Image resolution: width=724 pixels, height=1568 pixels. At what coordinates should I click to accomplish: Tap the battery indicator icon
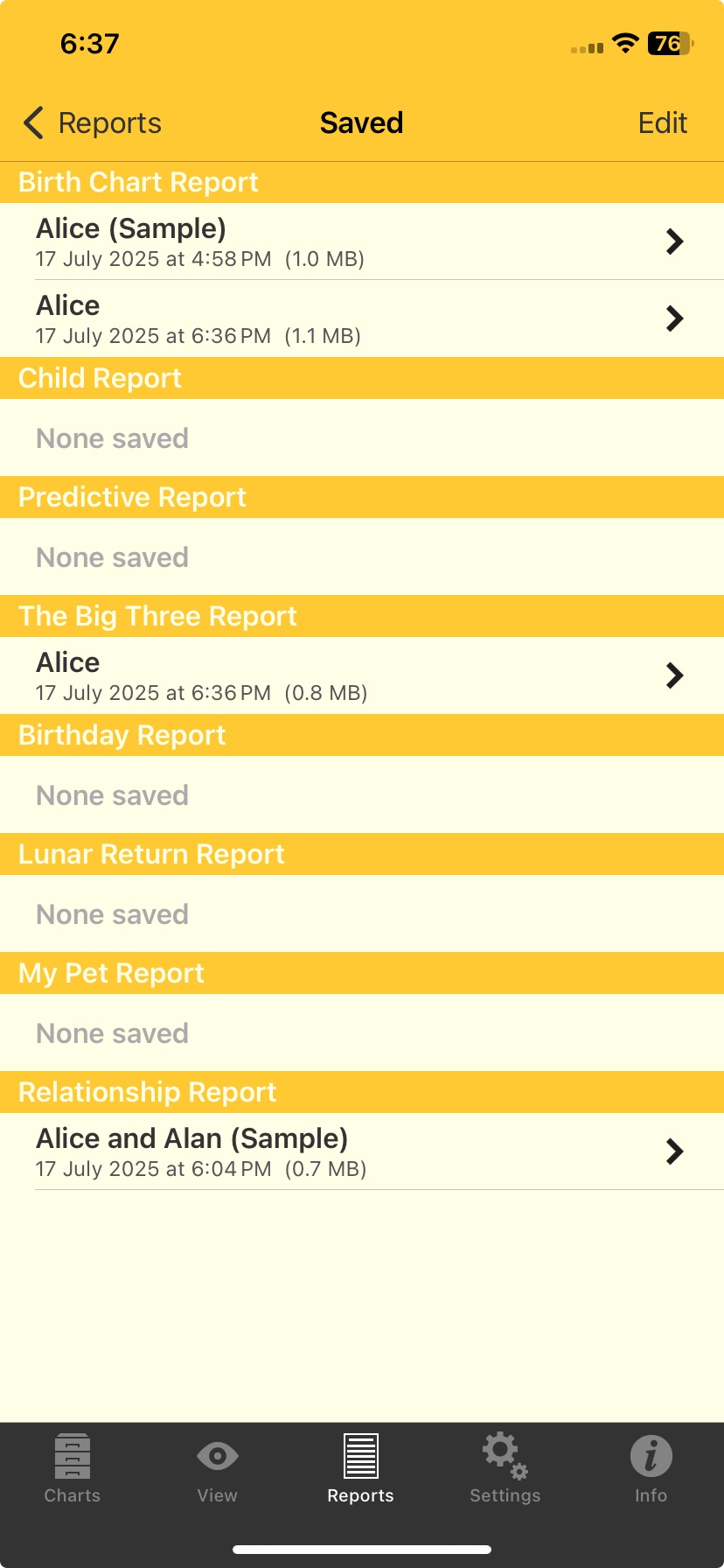(670, 43)
